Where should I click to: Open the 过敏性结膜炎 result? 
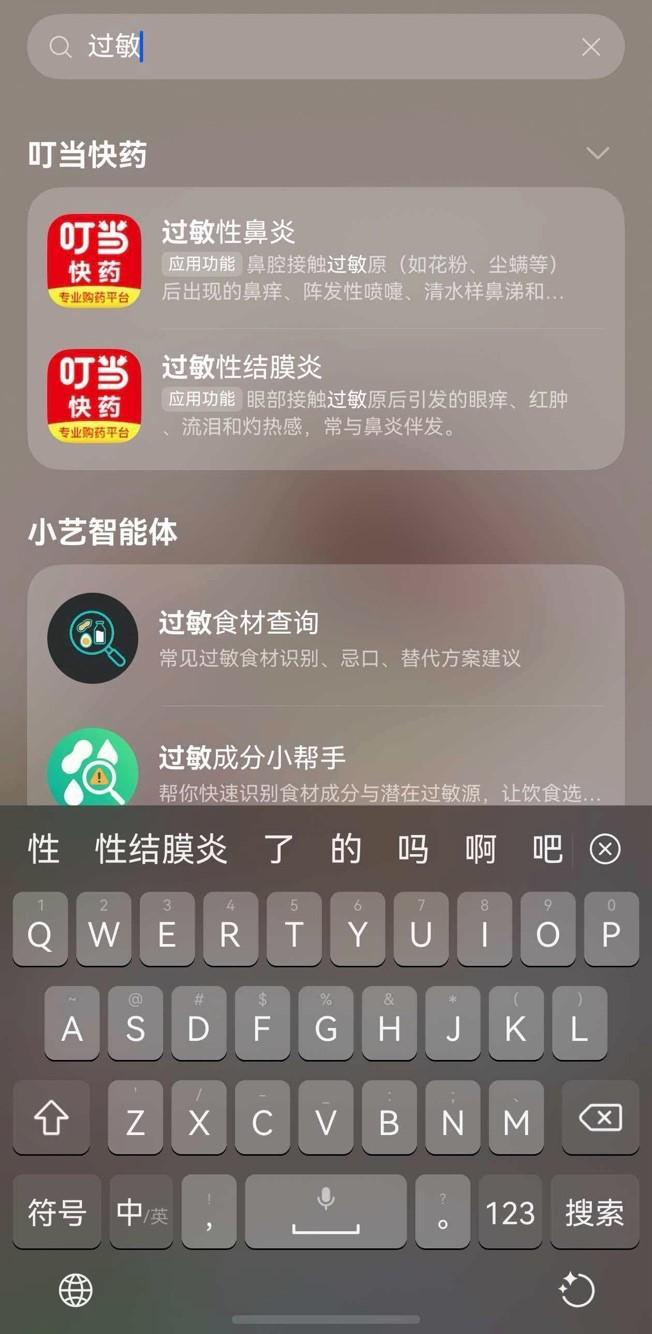coord(326,395)
